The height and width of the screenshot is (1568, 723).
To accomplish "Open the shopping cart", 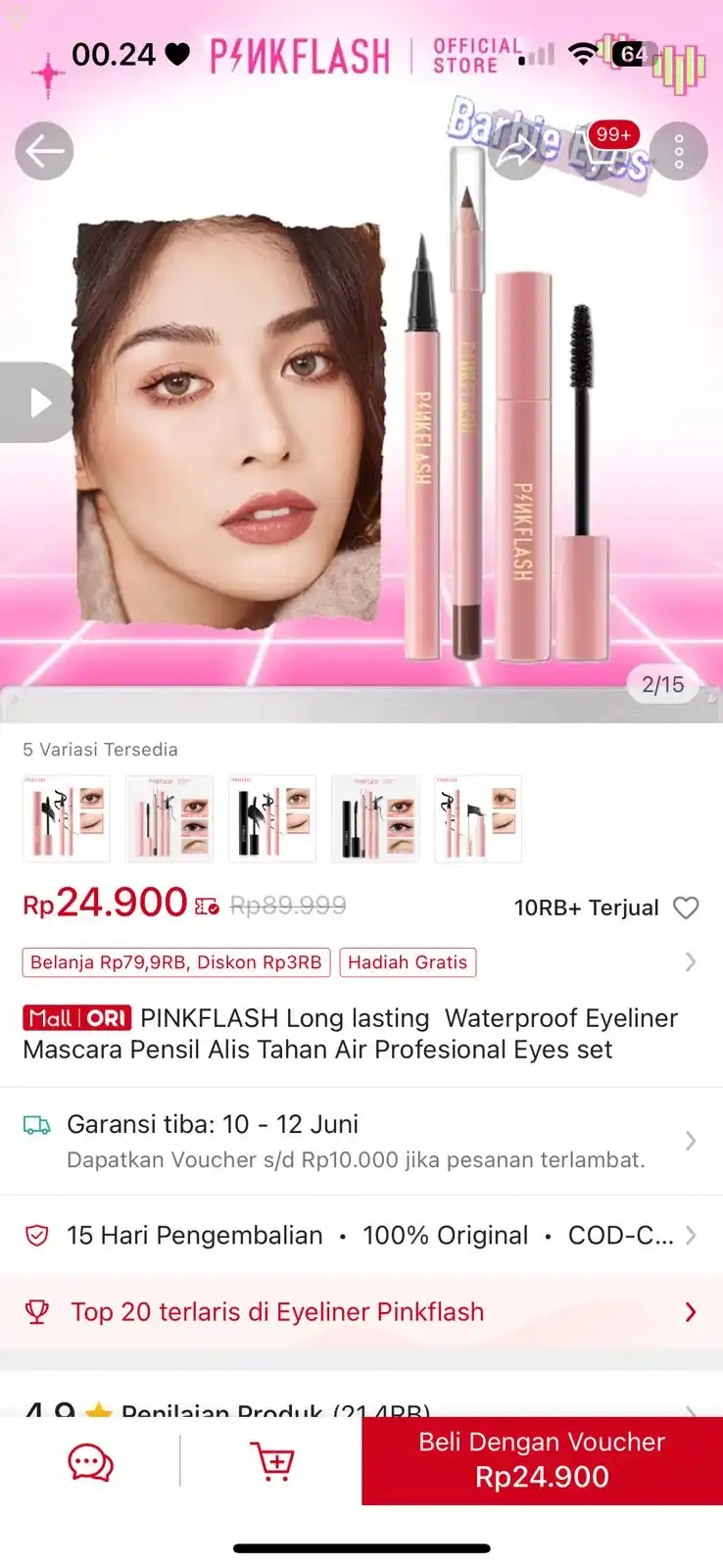I will coord(273,1461).
